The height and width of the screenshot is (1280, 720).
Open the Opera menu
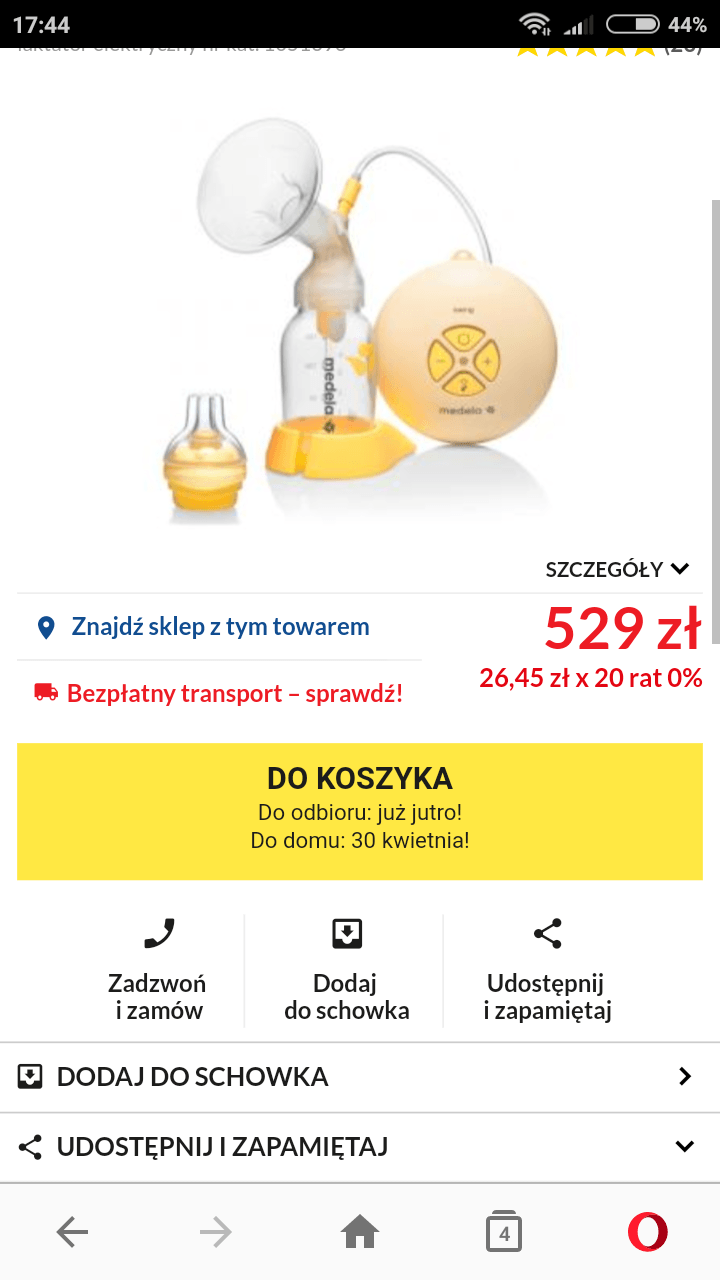point(648,1232)
